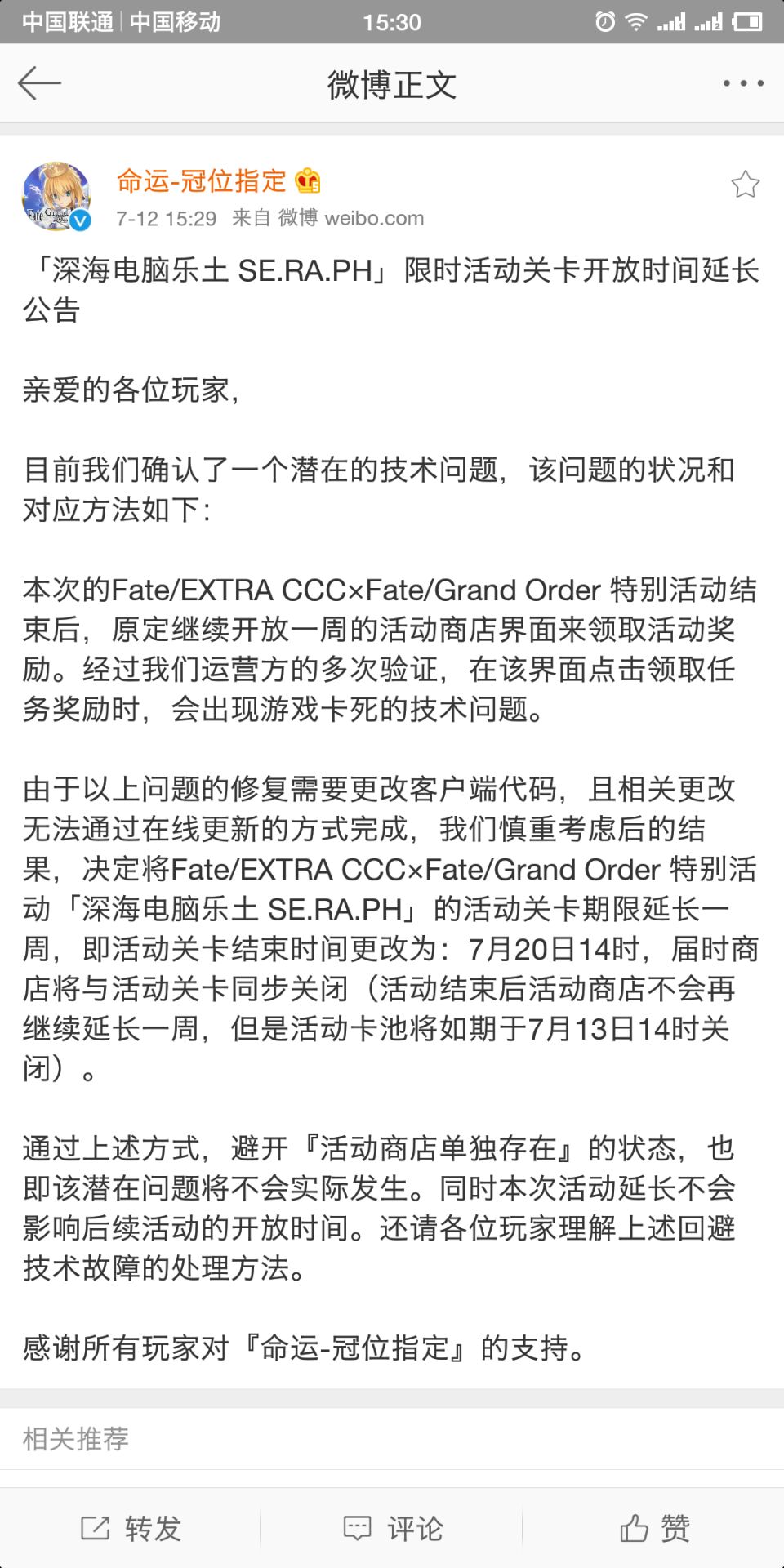Open the 命运-冠位指定 profile avatar
This screenshot has width=784, height=1568.
pyautogui.click(x=56, y=197)
